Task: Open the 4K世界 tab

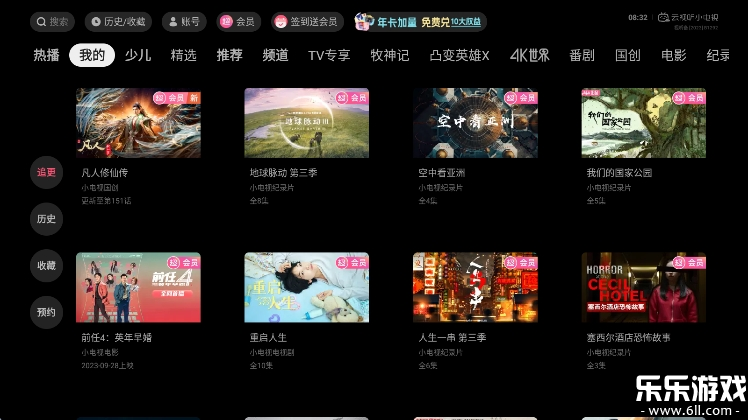Action: click(529, 55)
